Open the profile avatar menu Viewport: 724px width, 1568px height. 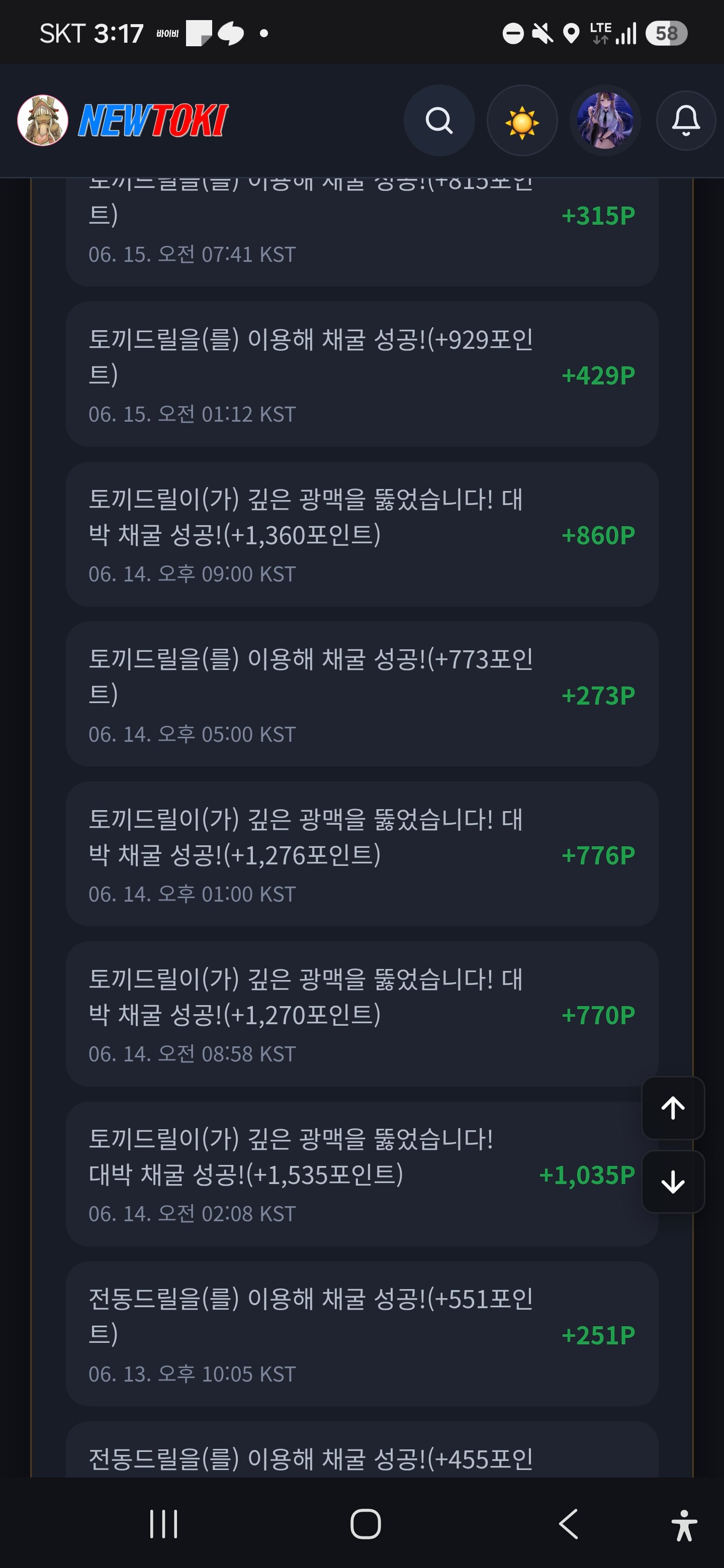tap(605, 121)
